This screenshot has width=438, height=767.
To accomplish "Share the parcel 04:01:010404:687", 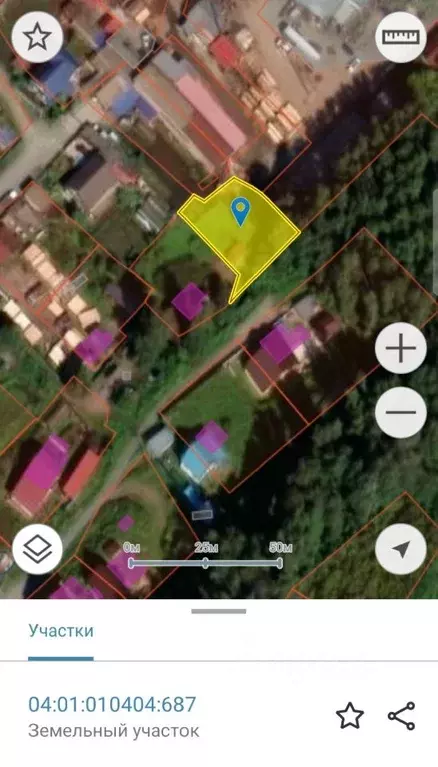I will pos(402,716).
